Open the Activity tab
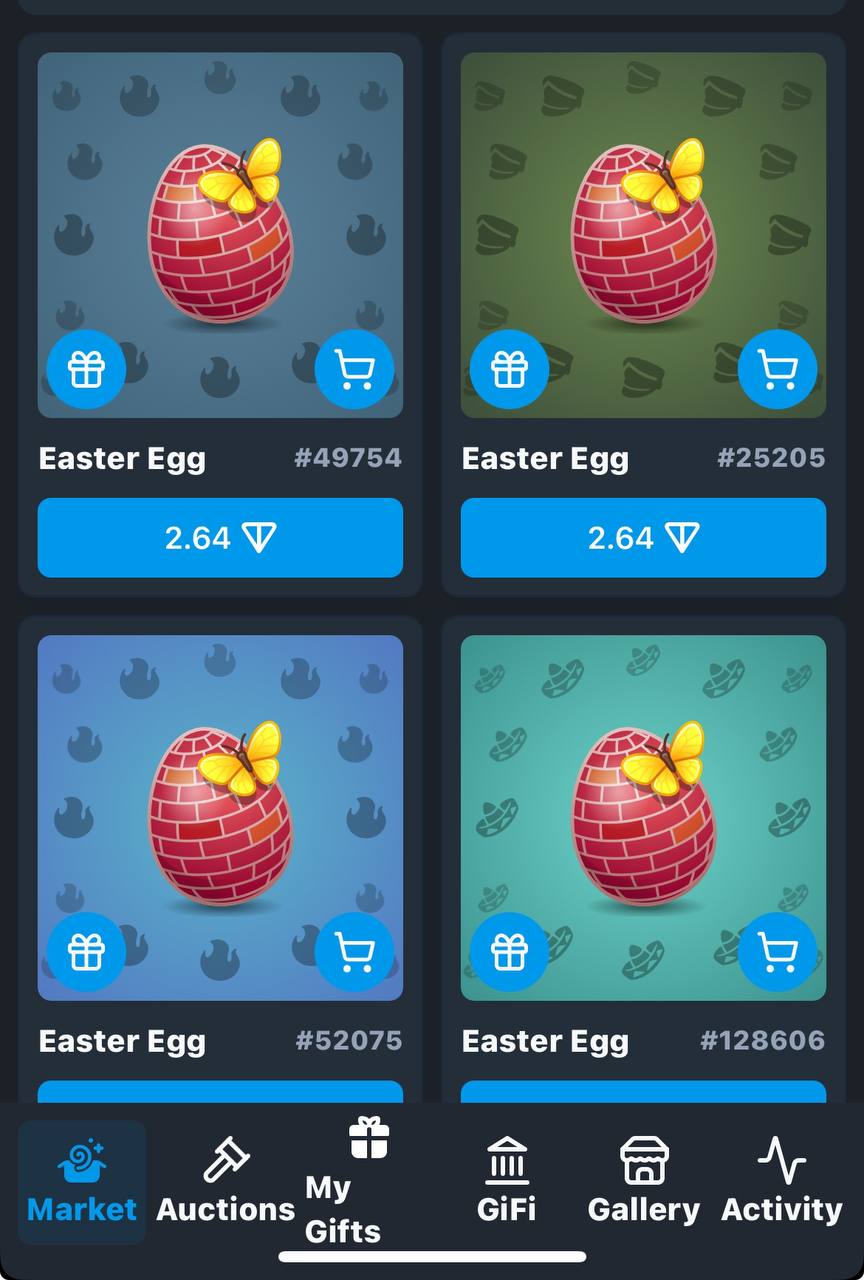 tap(781, 1182)
